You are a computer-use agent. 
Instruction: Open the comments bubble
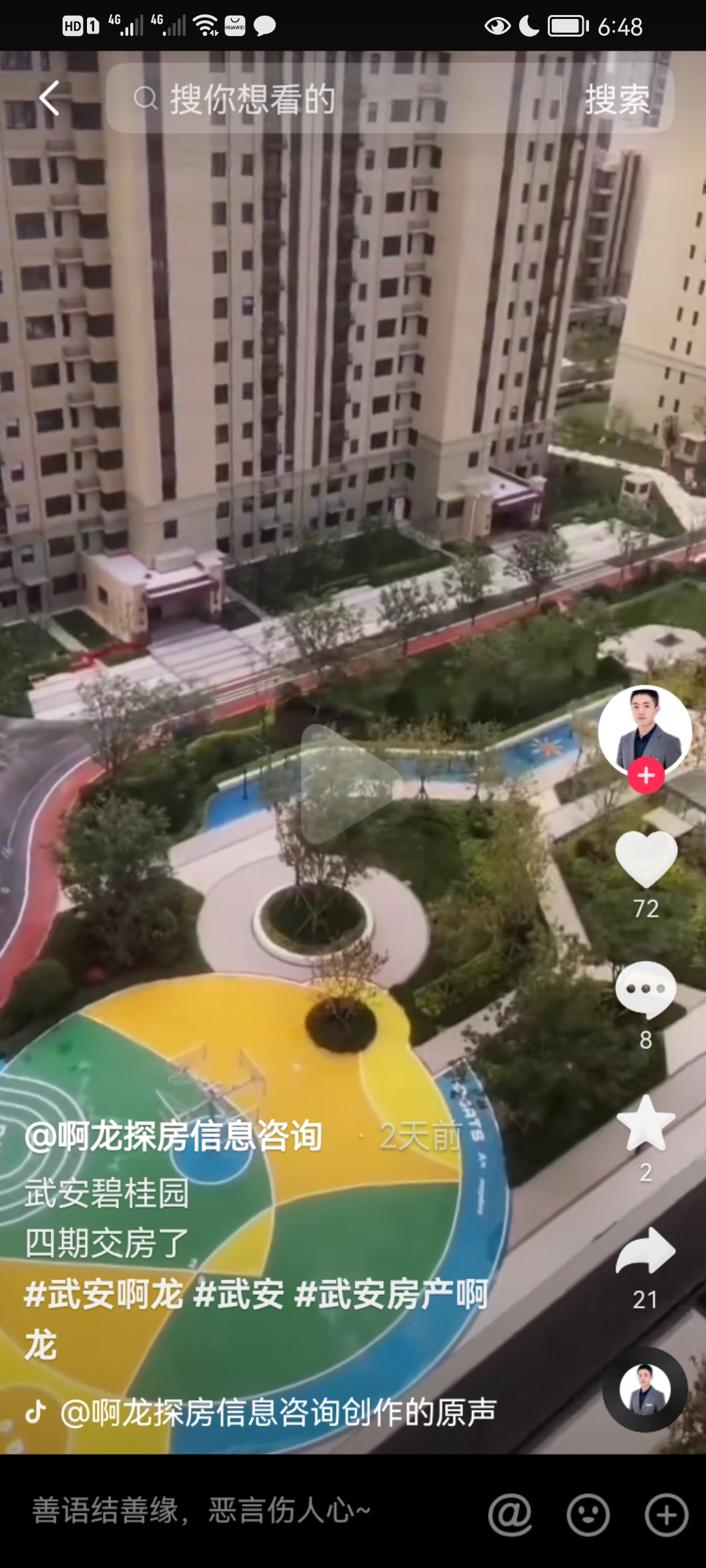pyautogui.click(x=646, y=989)
